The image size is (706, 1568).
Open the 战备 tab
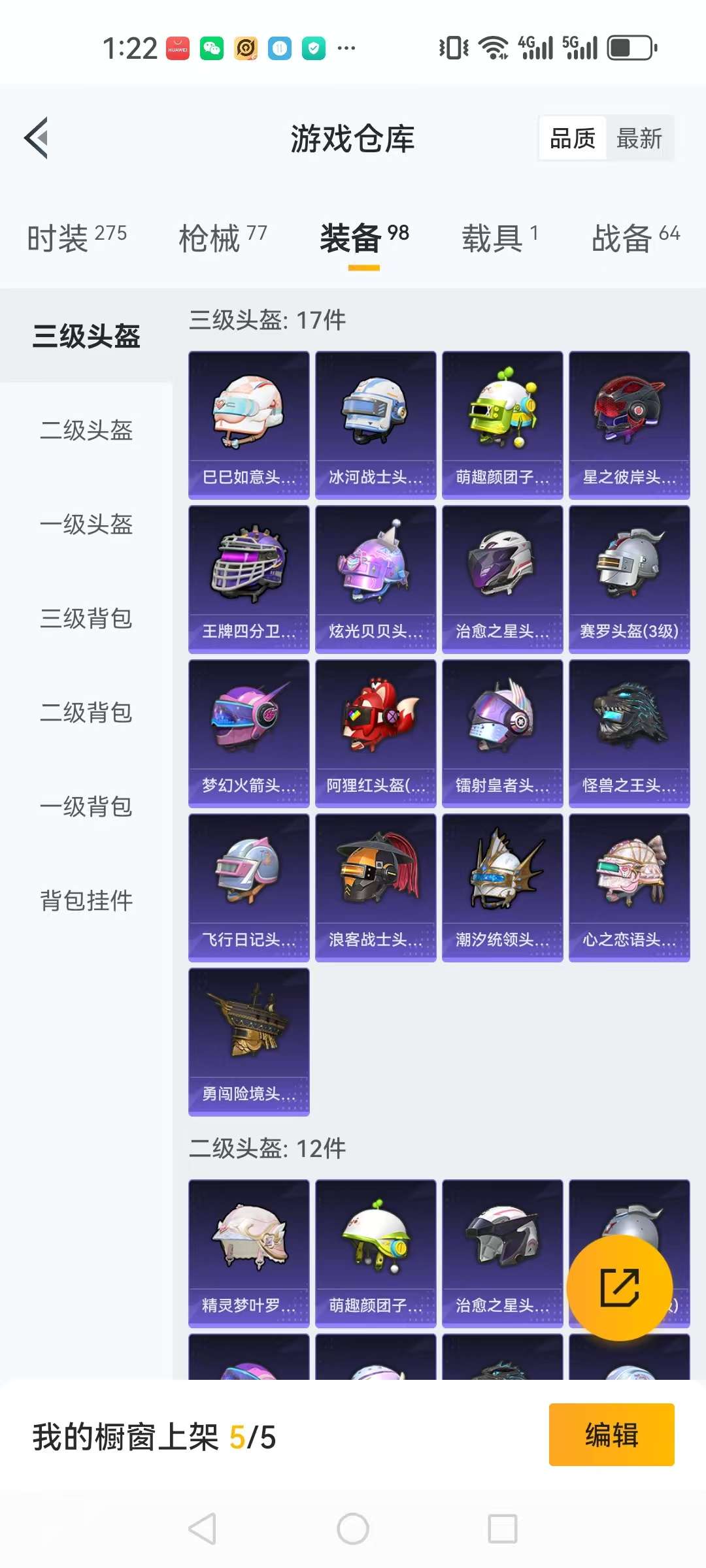635,237
